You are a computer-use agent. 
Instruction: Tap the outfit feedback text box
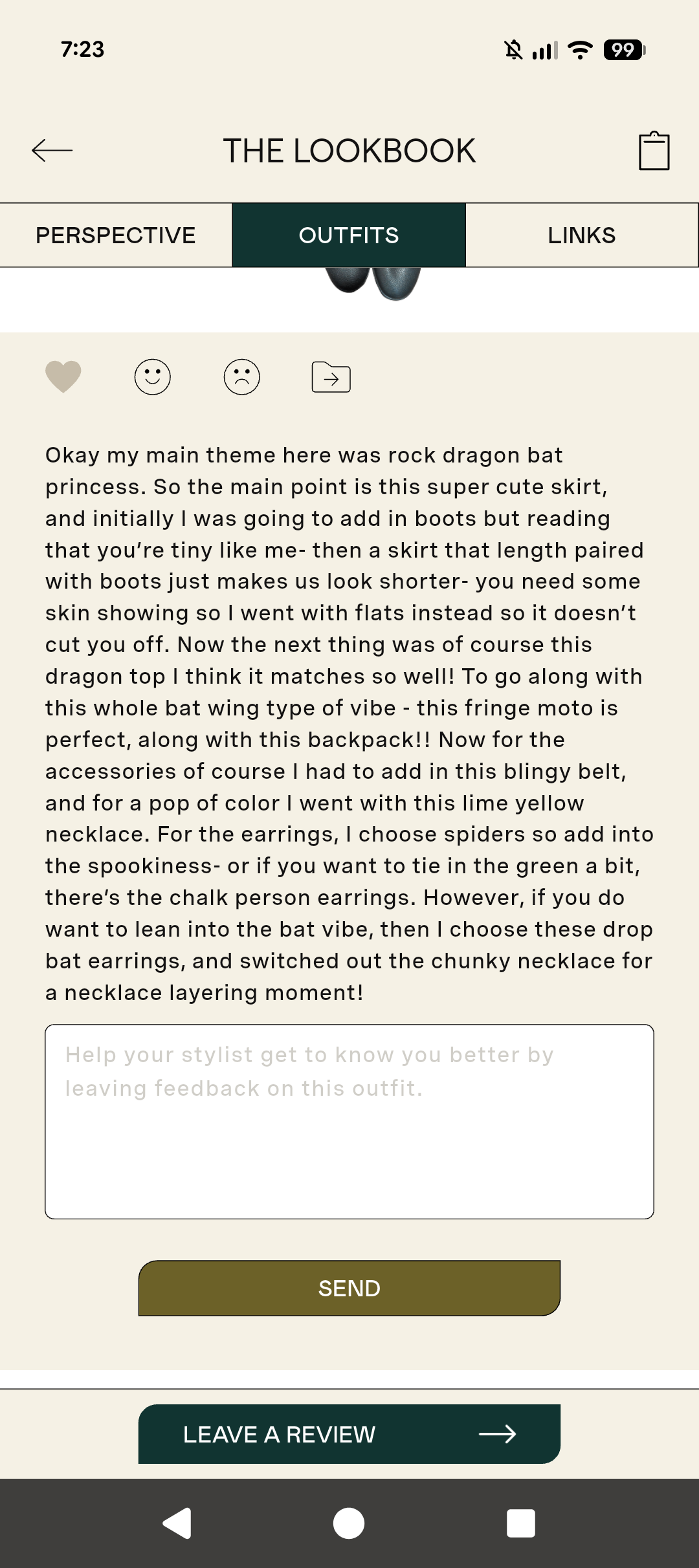349,1122
